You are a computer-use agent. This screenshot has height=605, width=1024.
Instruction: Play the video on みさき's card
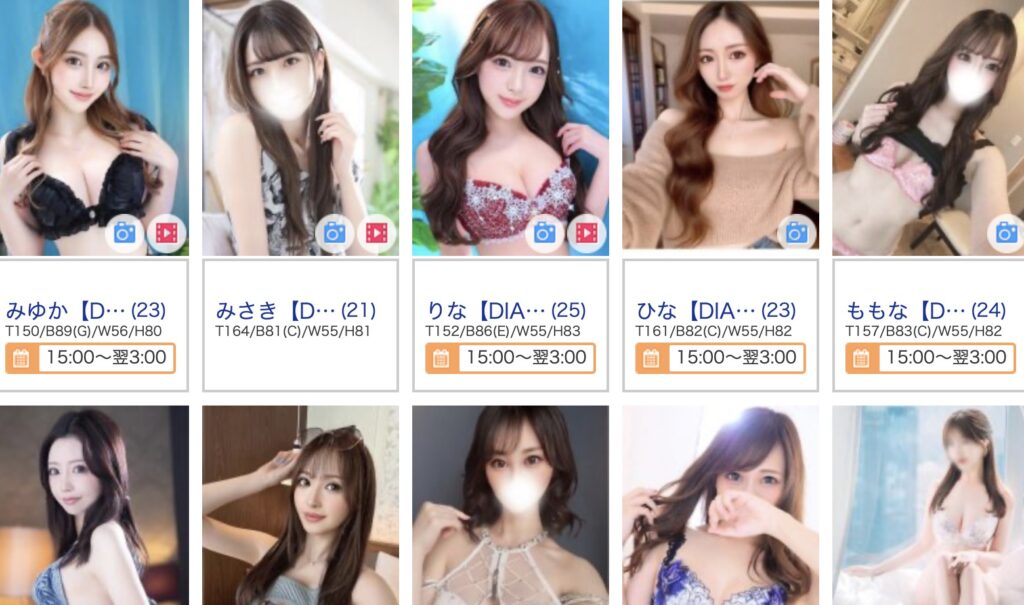click(376, 233)
